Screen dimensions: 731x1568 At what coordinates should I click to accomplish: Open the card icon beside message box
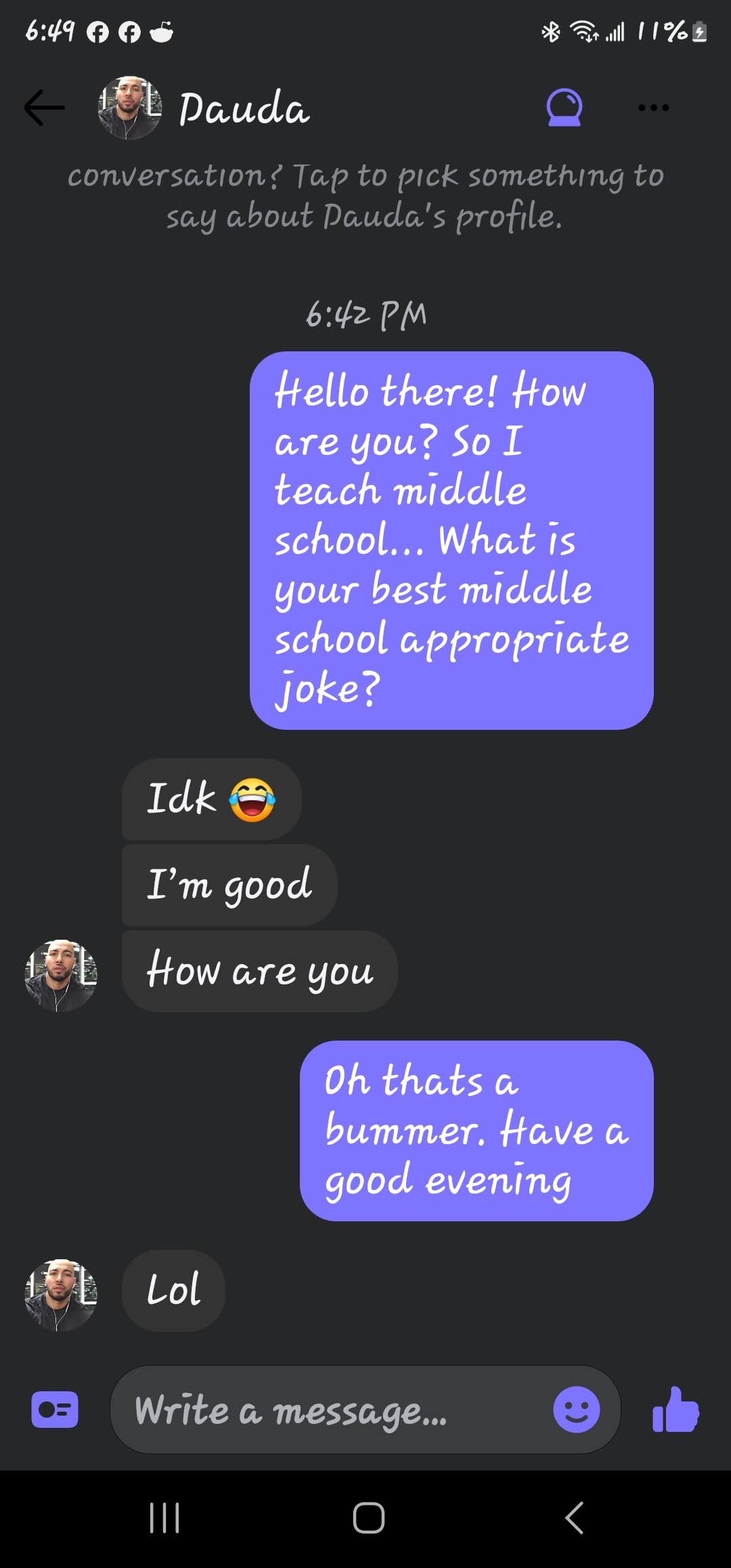pos(55,1410)
